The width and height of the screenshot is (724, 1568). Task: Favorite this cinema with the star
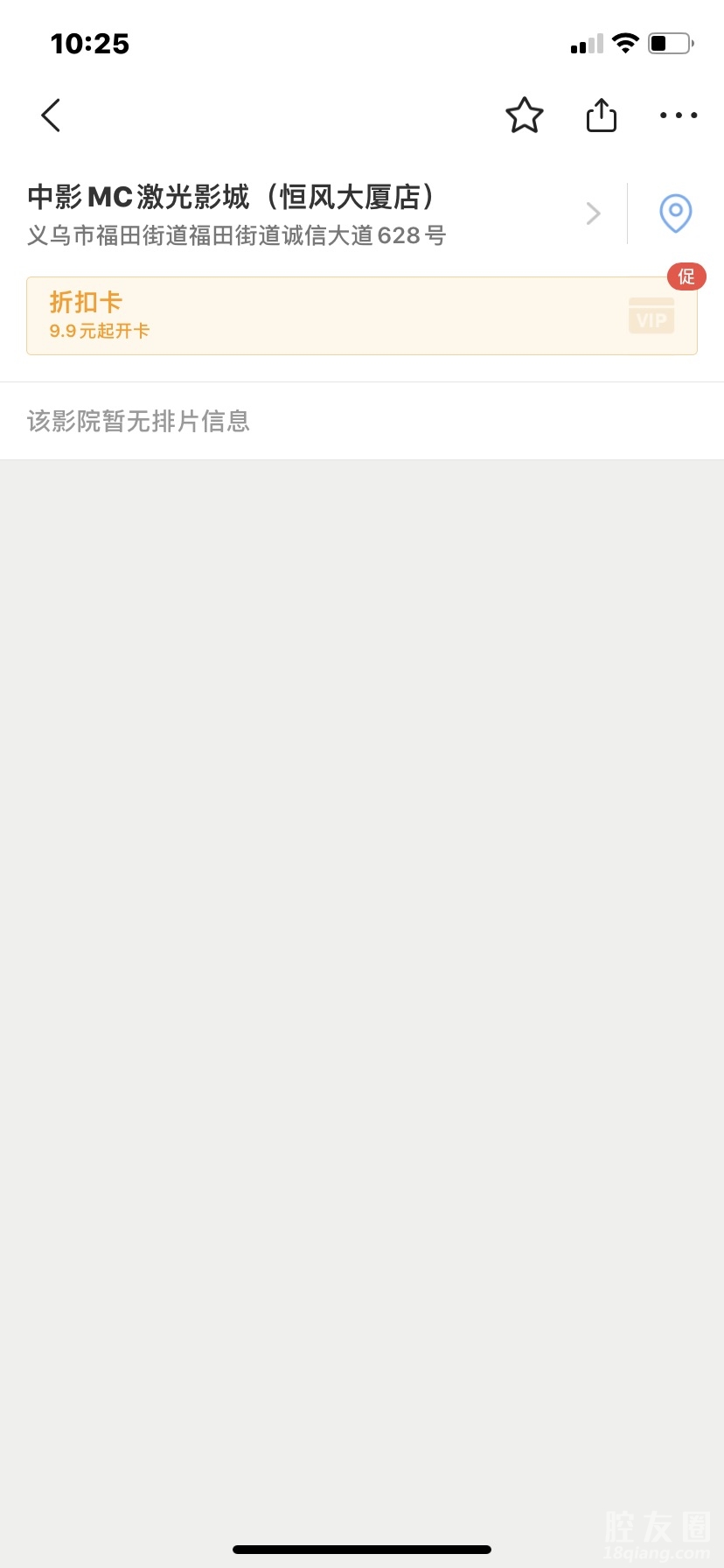[525, 115]
